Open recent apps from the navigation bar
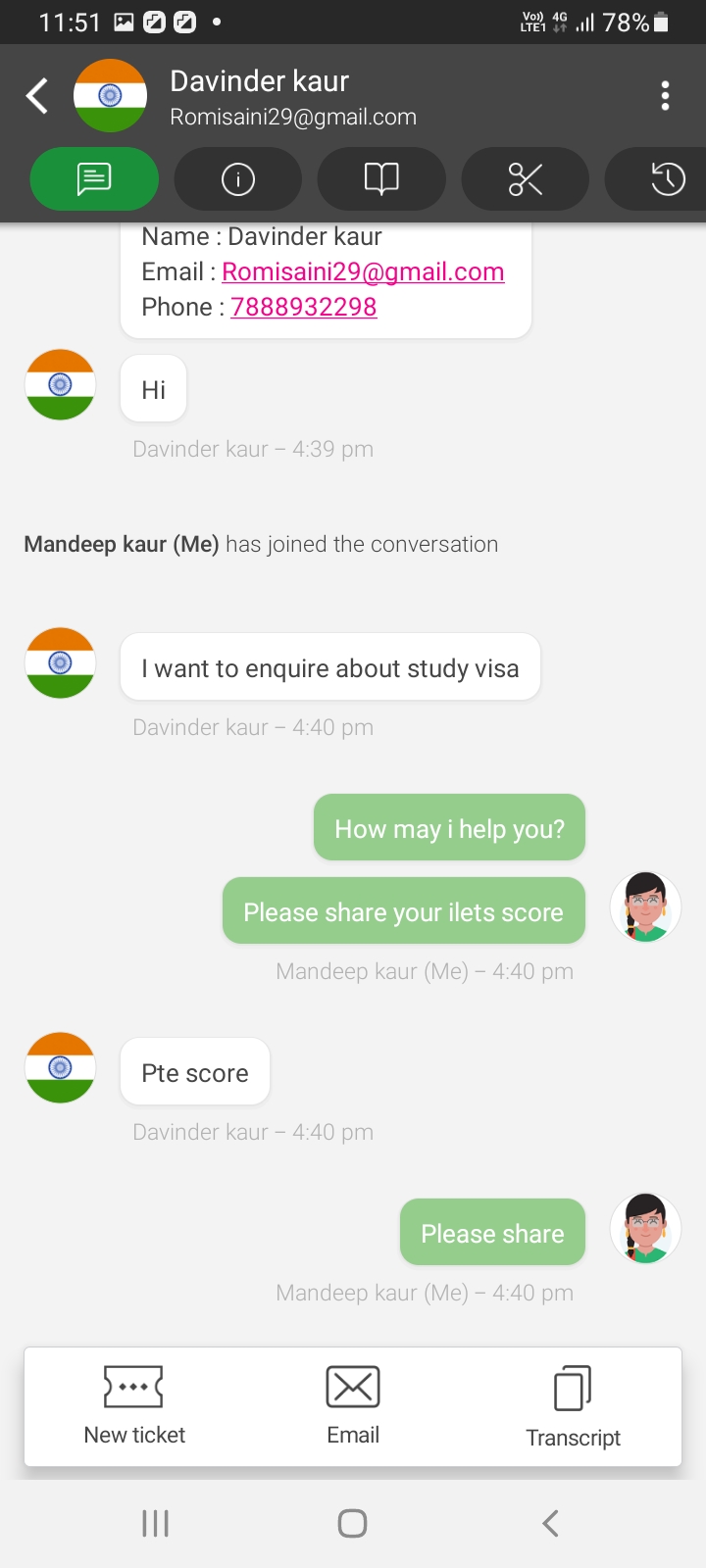This screenshot has width=706, height=1568. pyautogui.click(x=156, y=1523)
